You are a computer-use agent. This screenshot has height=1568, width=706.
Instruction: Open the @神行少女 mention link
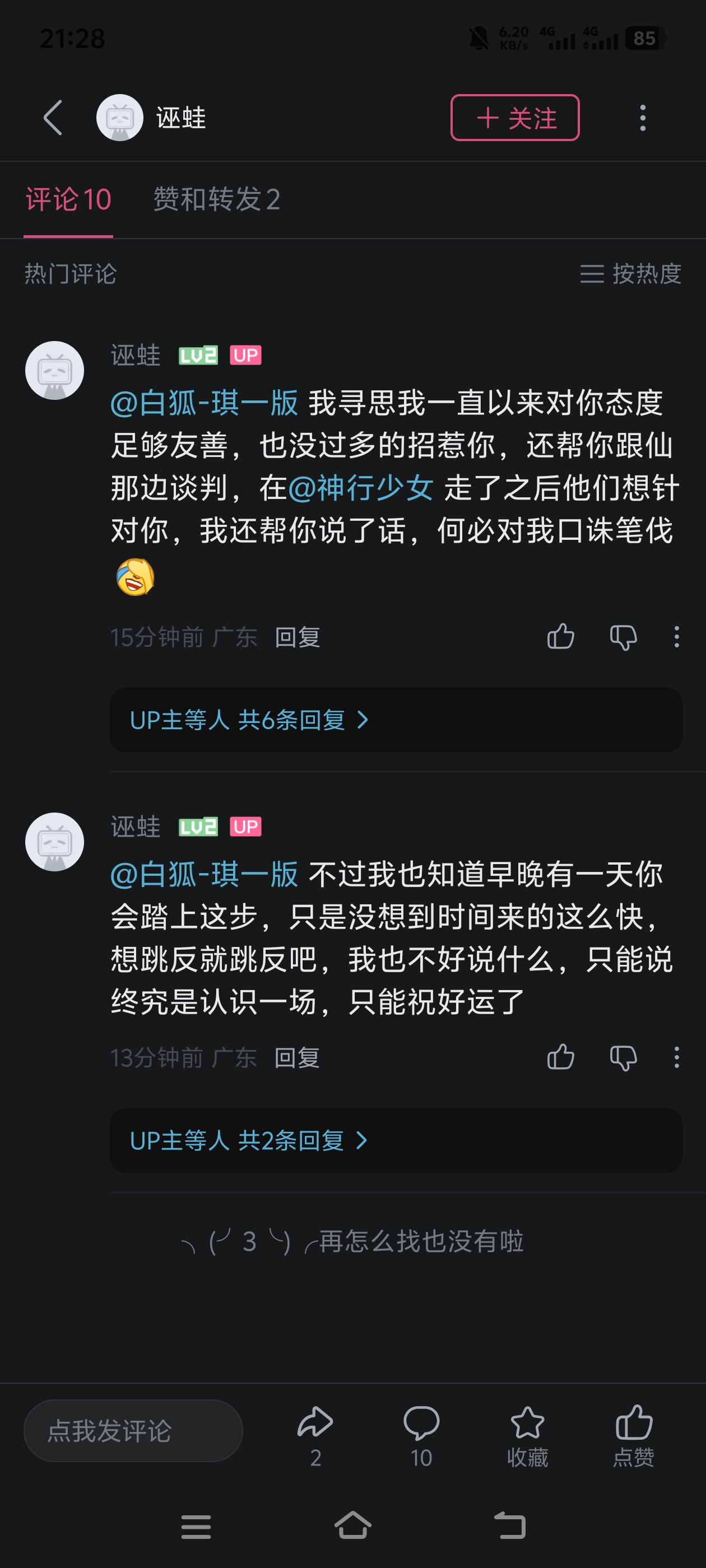pyautogui.click(x=361, y=488)
